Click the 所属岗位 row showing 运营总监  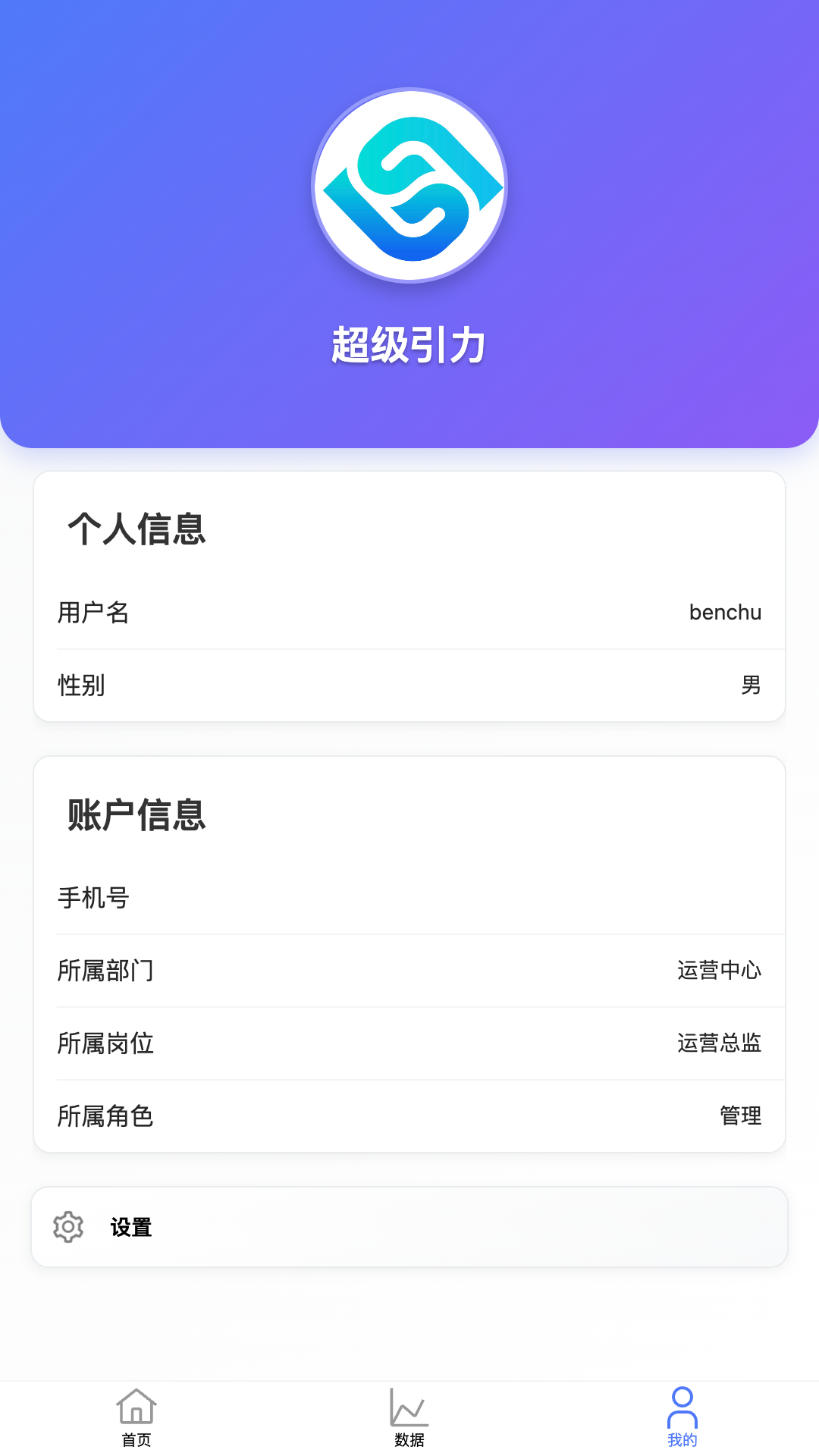(x=409, y=1043)
